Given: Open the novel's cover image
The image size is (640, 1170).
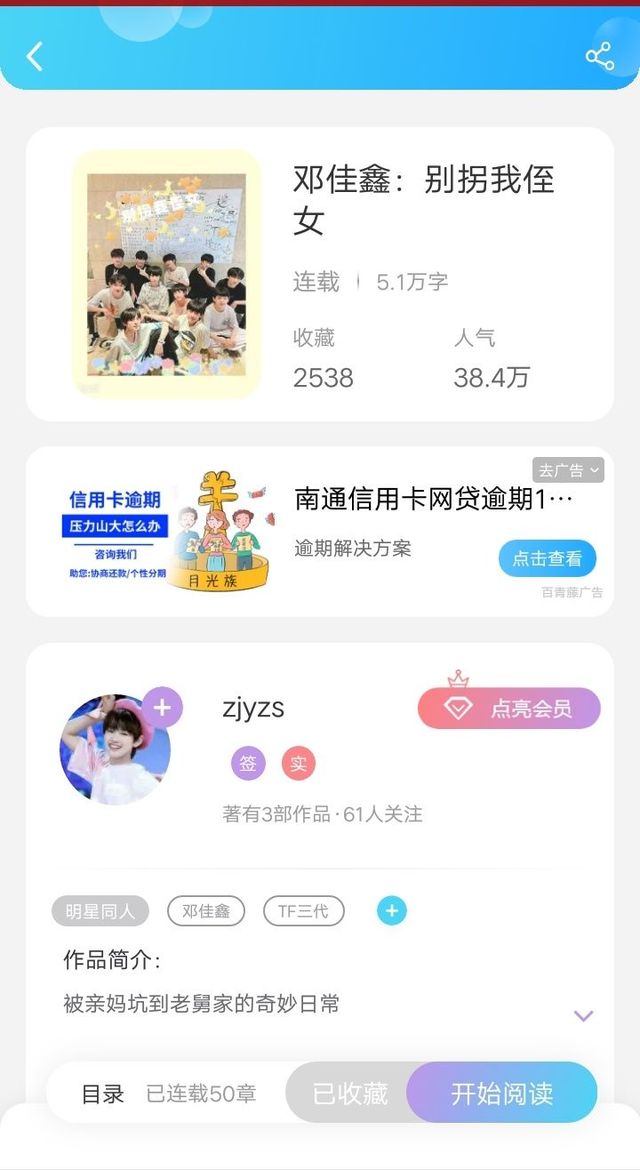Looking at the screenshot, I should tap(166, 274).
